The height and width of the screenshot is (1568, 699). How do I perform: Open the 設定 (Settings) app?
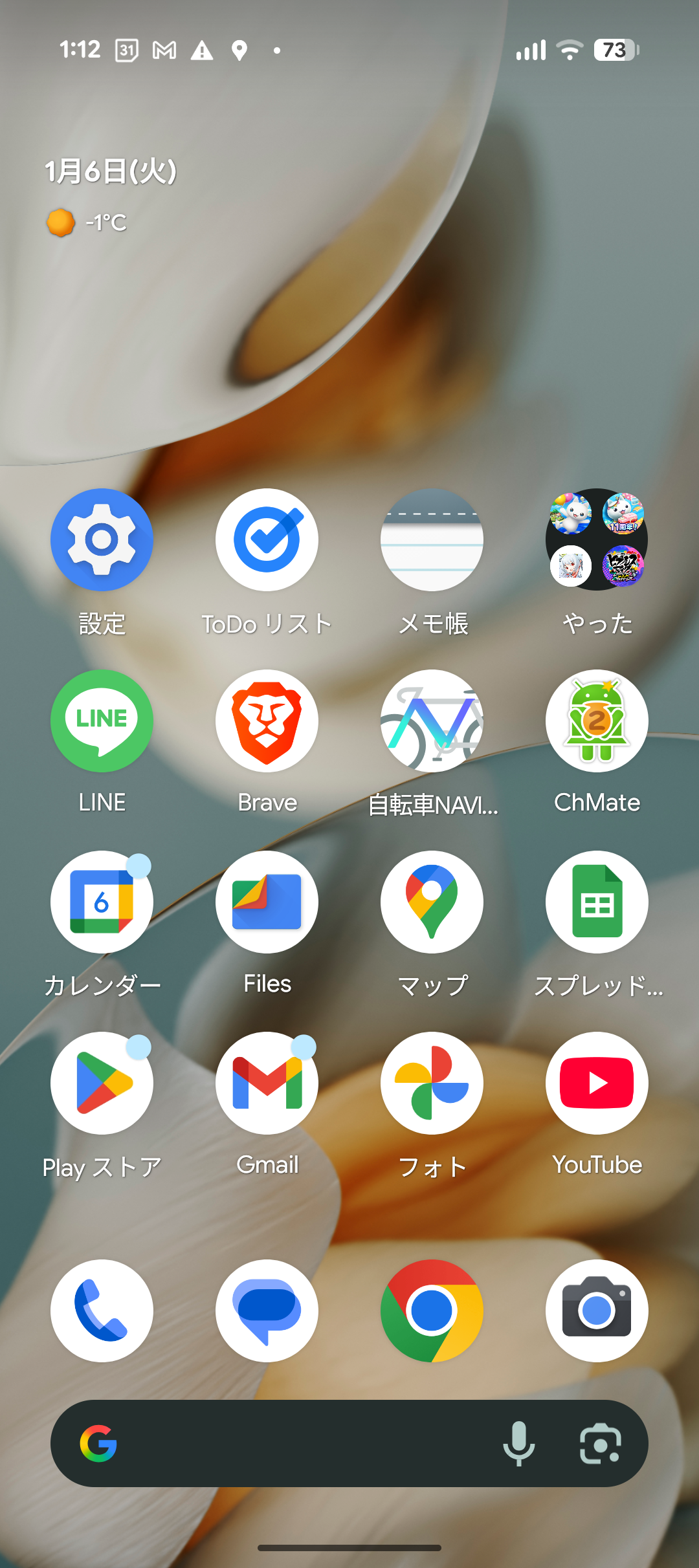pos(102,539)
